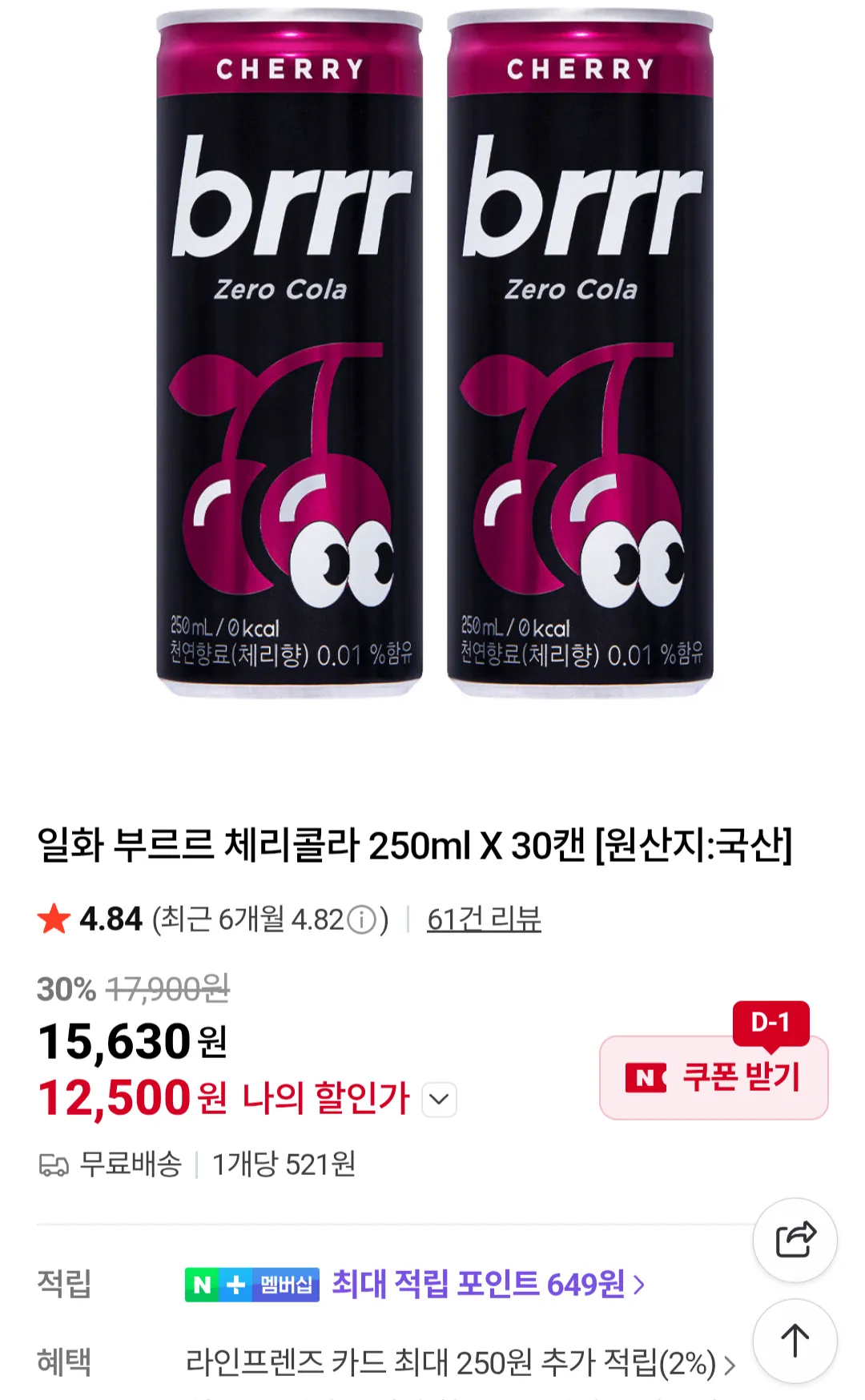Expand the 나의 할인가 discount details
This screenshot has width=865, height=1400.
439,1099
